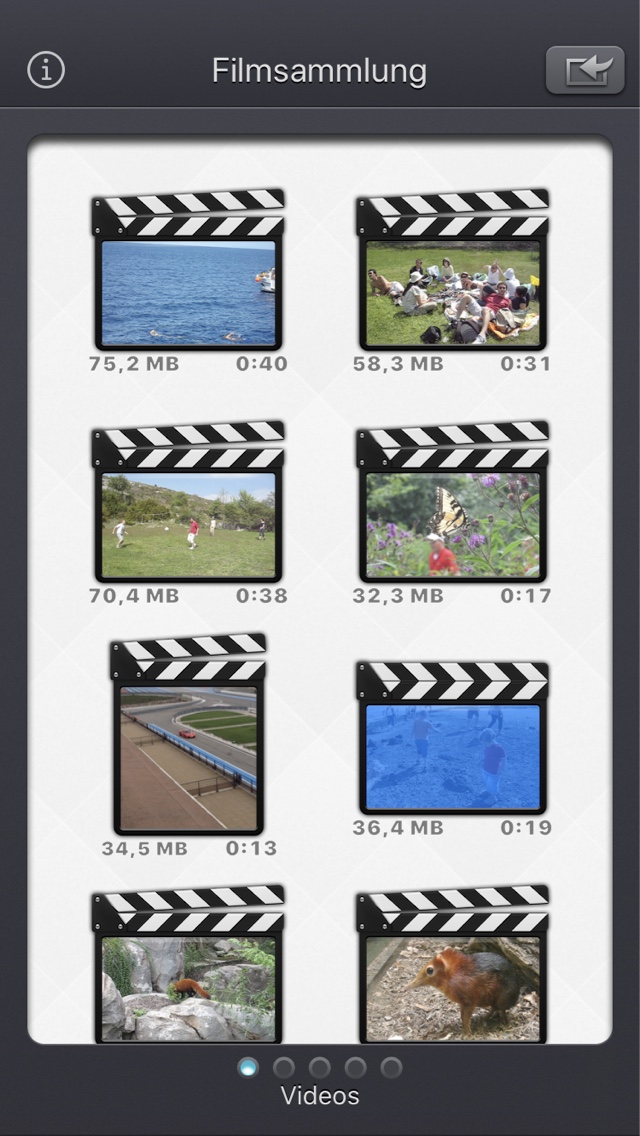Open the 75,2 MB sea video
Viewport: 640px width, 1136px height.
(188, 292)
